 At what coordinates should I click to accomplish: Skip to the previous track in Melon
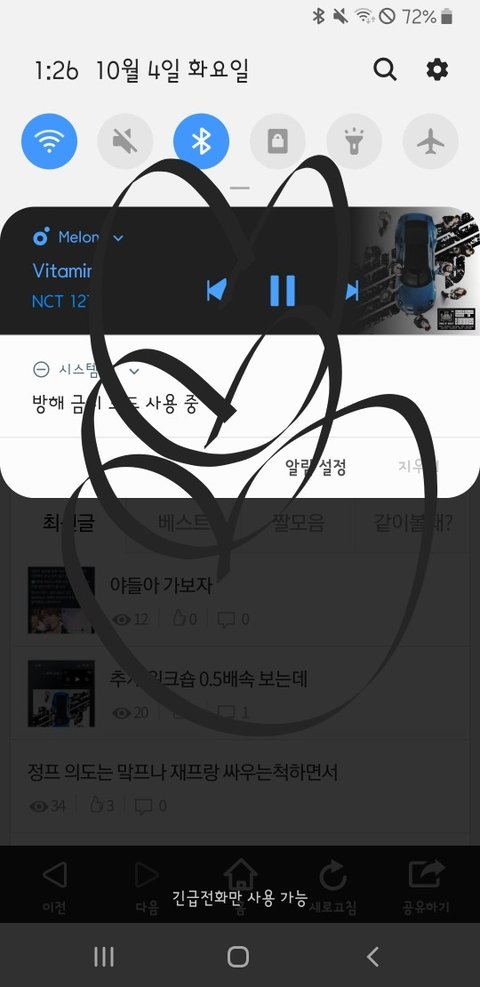pos(216,290)
